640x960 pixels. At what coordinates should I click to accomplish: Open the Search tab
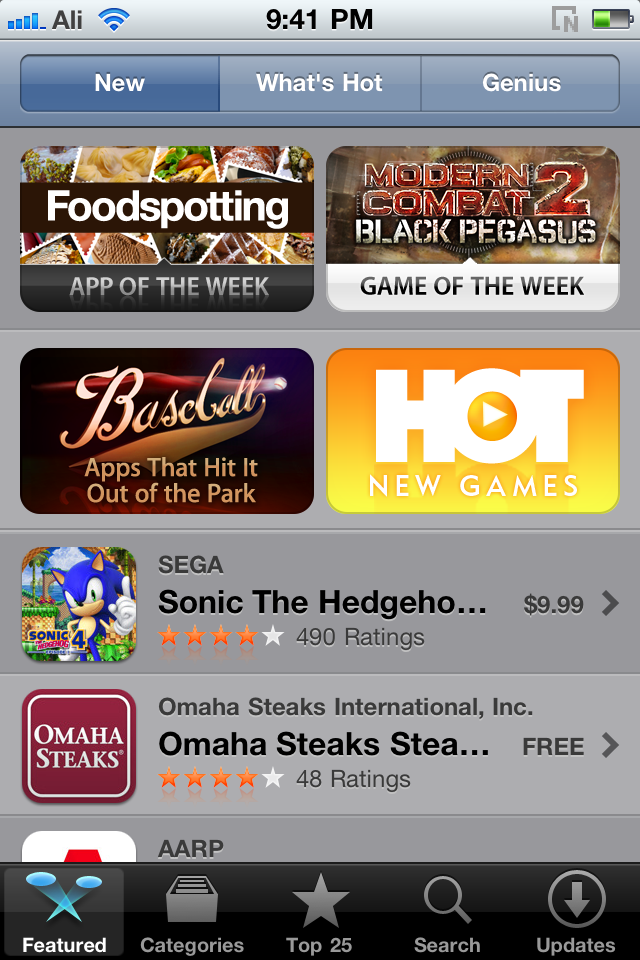click(x=447, y=912)
